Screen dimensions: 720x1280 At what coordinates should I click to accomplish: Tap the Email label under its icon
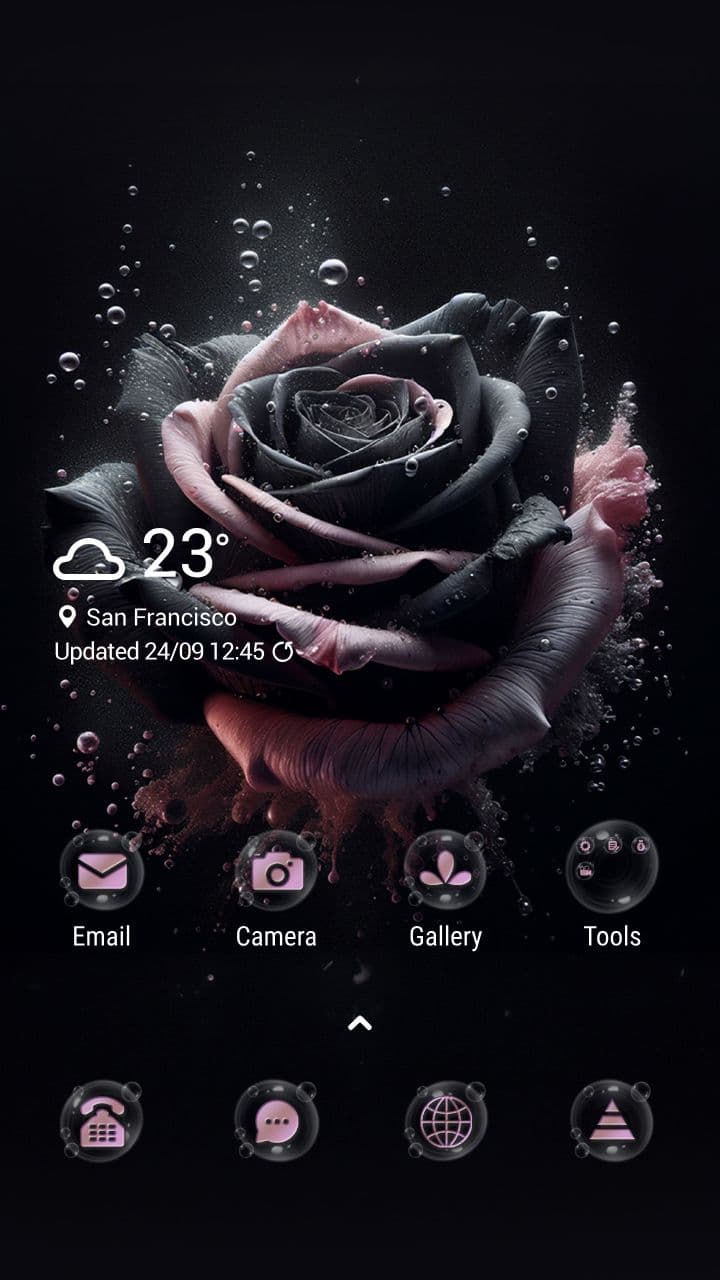100,937
